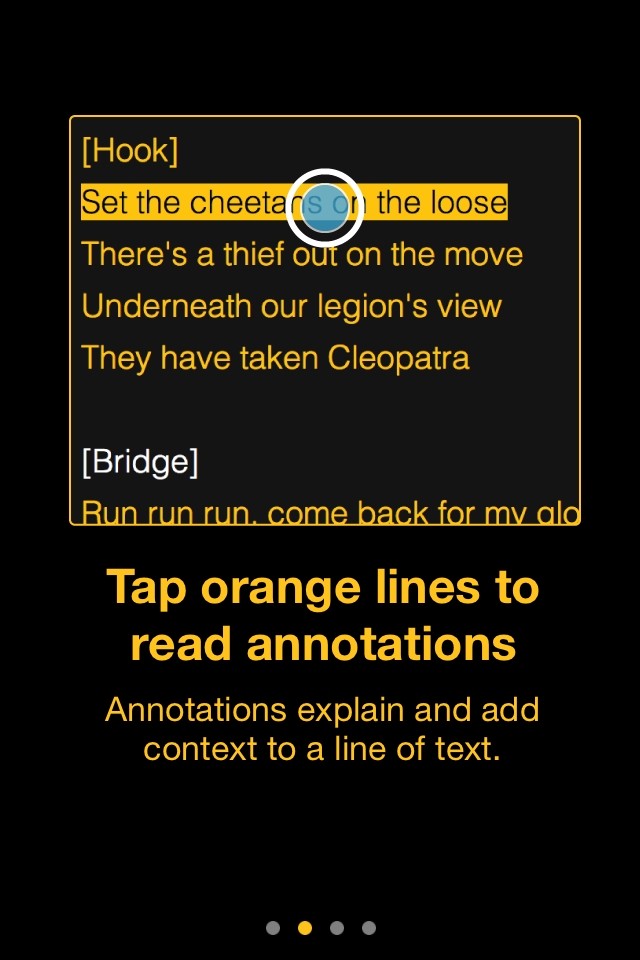Screen dimensions: 640x960
Task: Jump to the third page indicator dot
Action: coord(337,928)
